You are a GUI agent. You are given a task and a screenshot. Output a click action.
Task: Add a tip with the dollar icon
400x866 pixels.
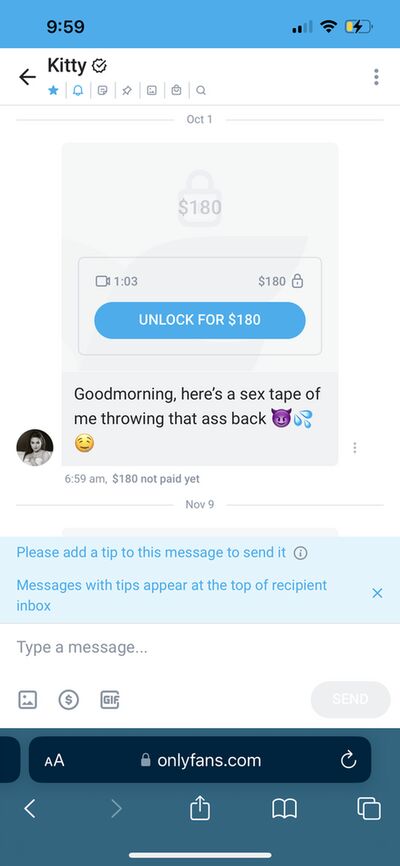point(69,700)
